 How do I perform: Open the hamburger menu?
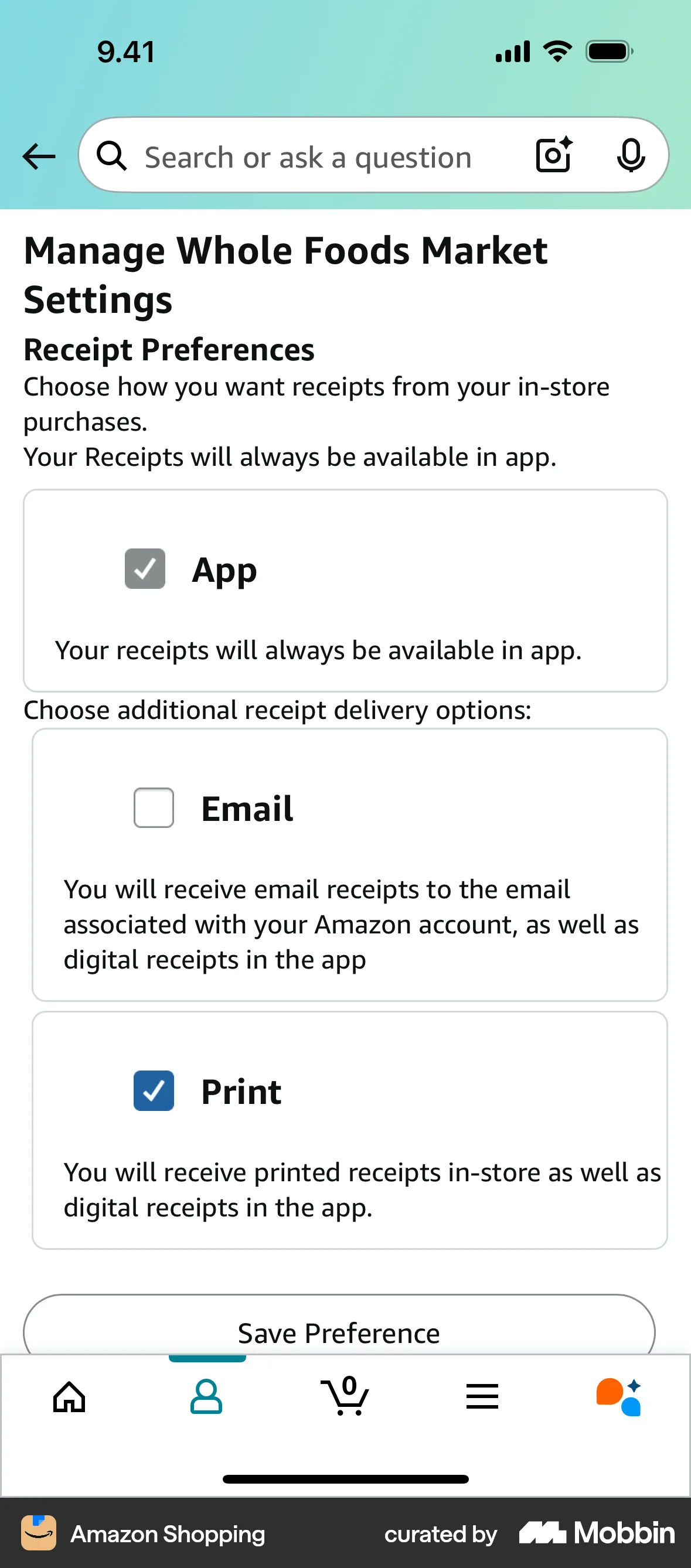coord(482,1397)
